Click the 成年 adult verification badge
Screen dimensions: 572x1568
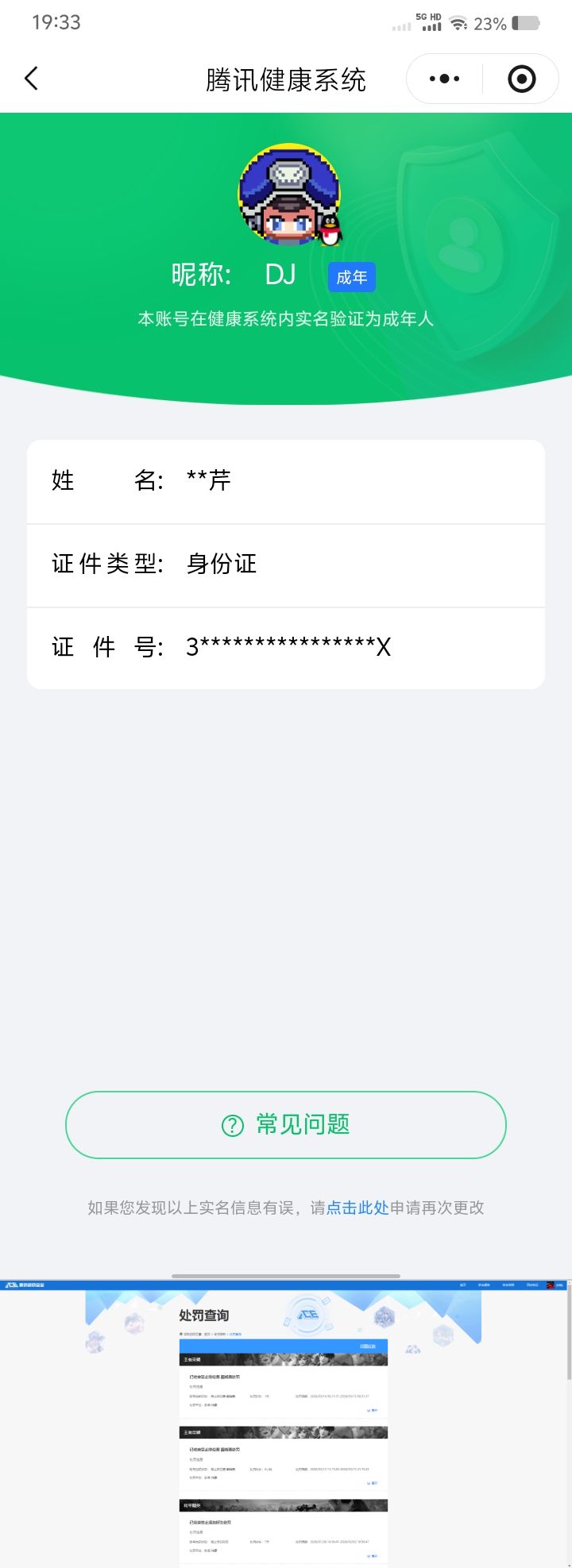coord(352,276)
